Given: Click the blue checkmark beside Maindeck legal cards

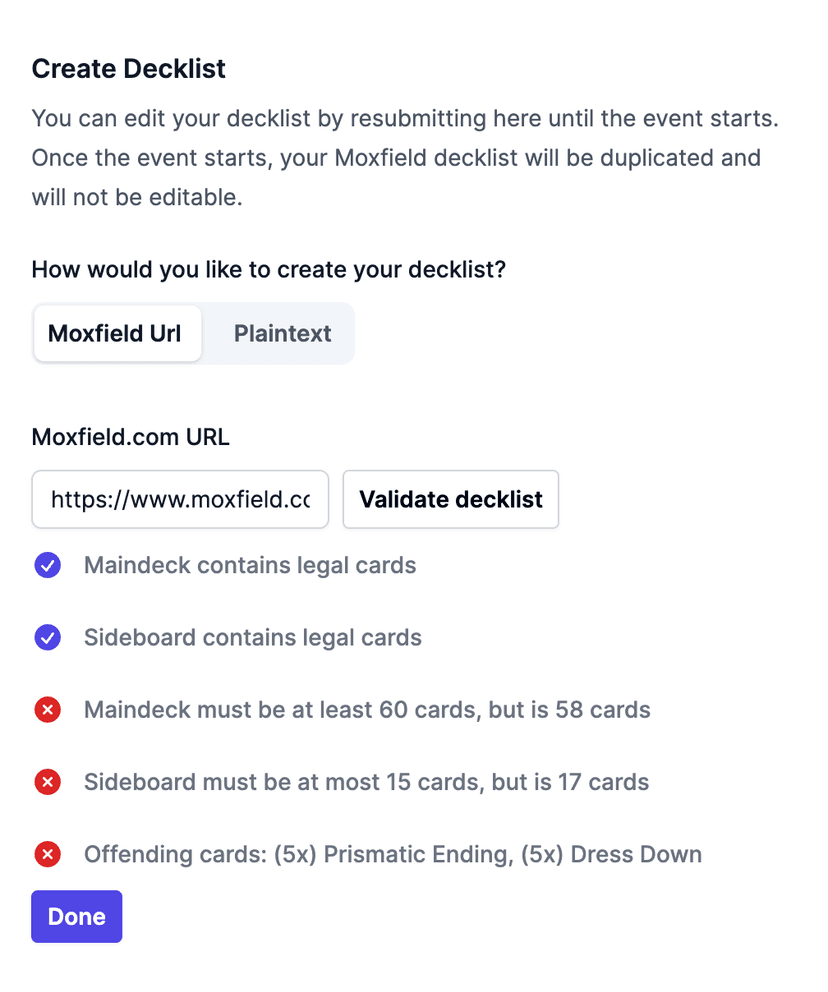Looking at the screenshot, I should click(47, 565).
